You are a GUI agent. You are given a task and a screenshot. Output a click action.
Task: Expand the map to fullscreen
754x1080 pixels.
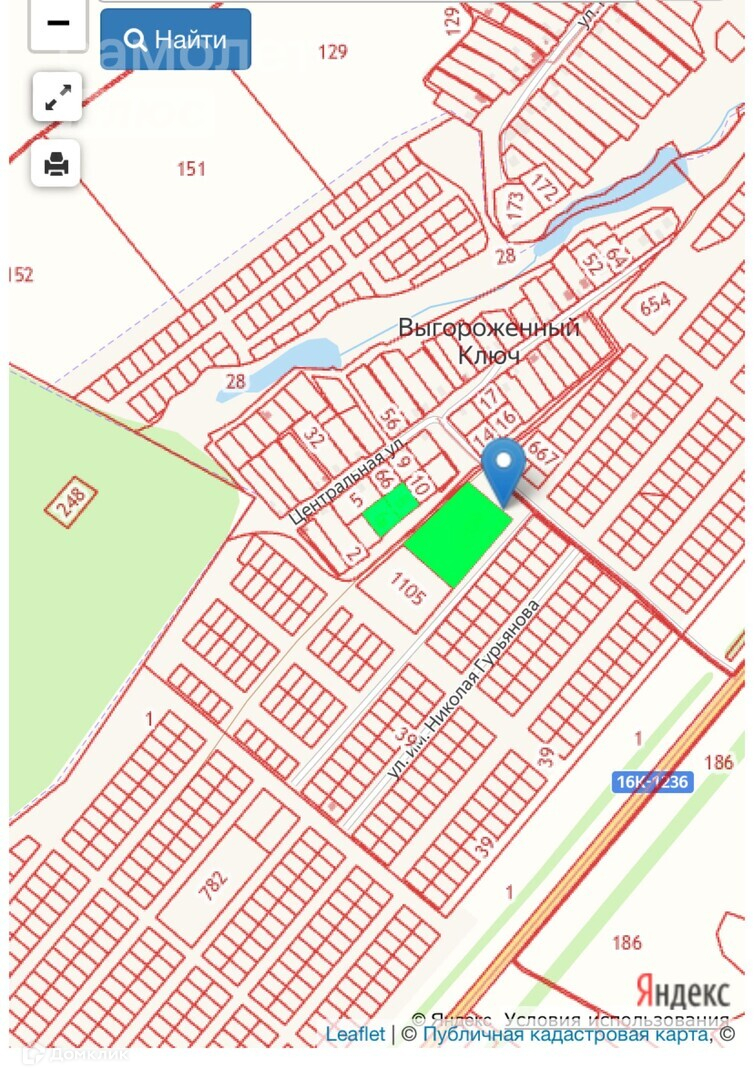click(x=58, y=97)
